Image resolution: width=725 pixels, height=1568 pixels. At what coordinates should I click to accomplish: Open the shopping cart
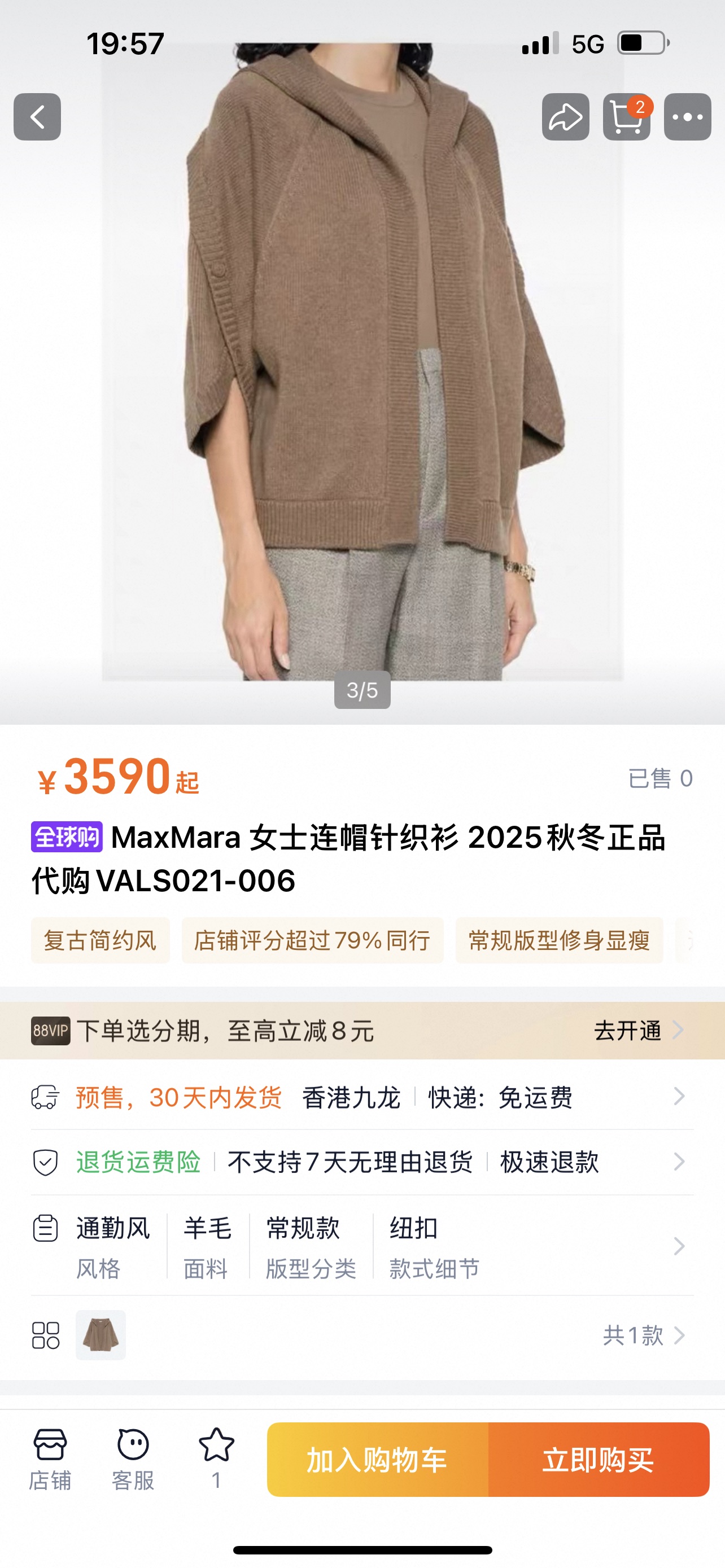tap(626, 117)
